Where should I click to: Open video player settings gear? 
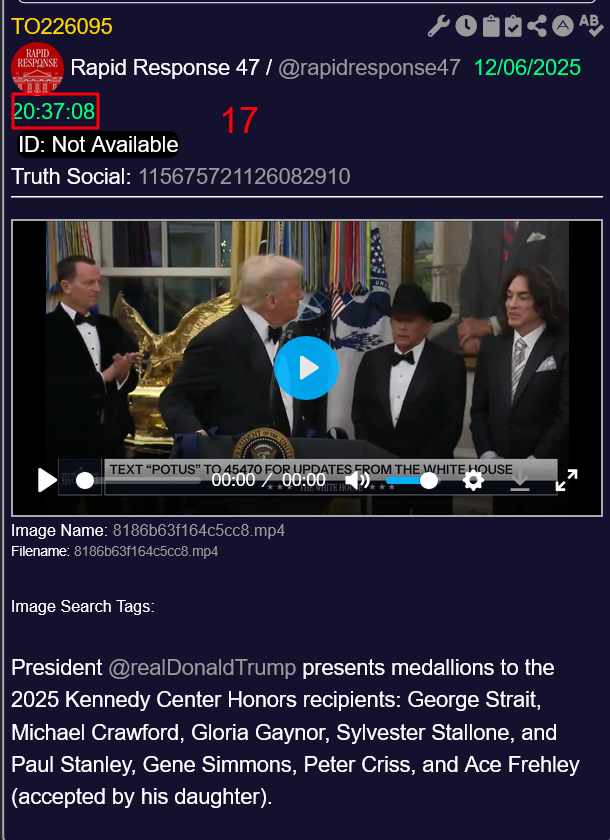tap(473, 480)
